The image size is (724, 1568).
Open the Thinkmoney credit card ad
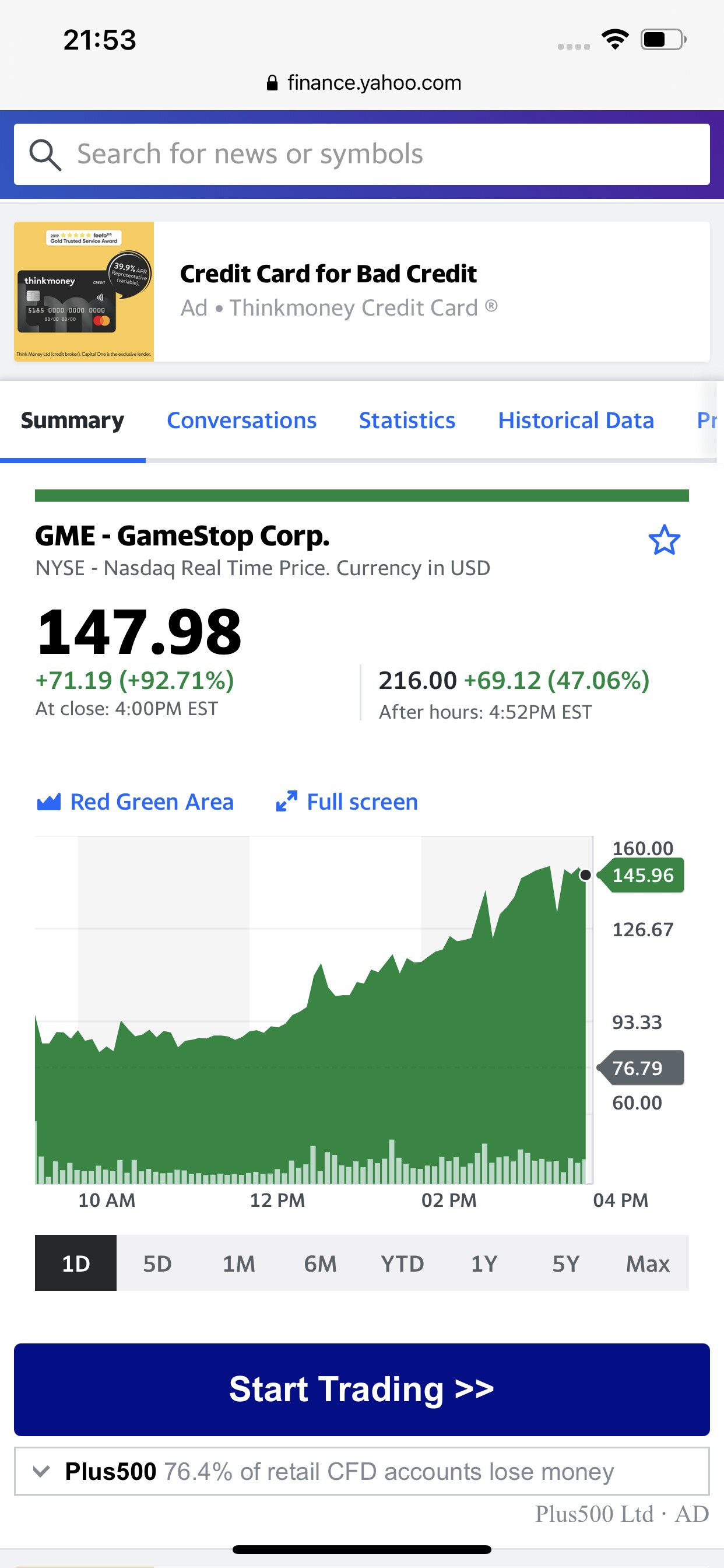(x=361, y=291)
